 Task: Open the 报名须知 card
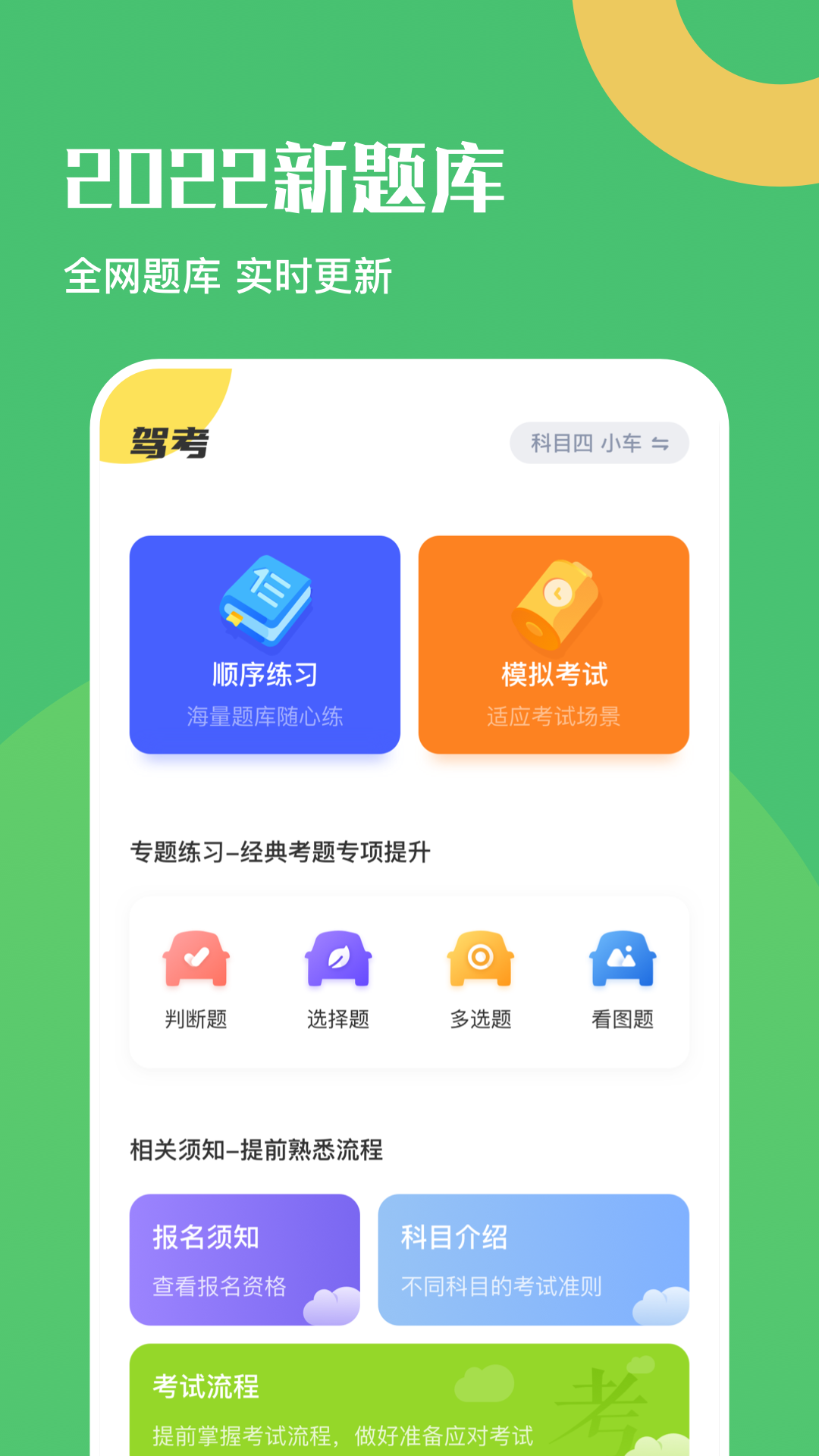[x=246, y=1259]
